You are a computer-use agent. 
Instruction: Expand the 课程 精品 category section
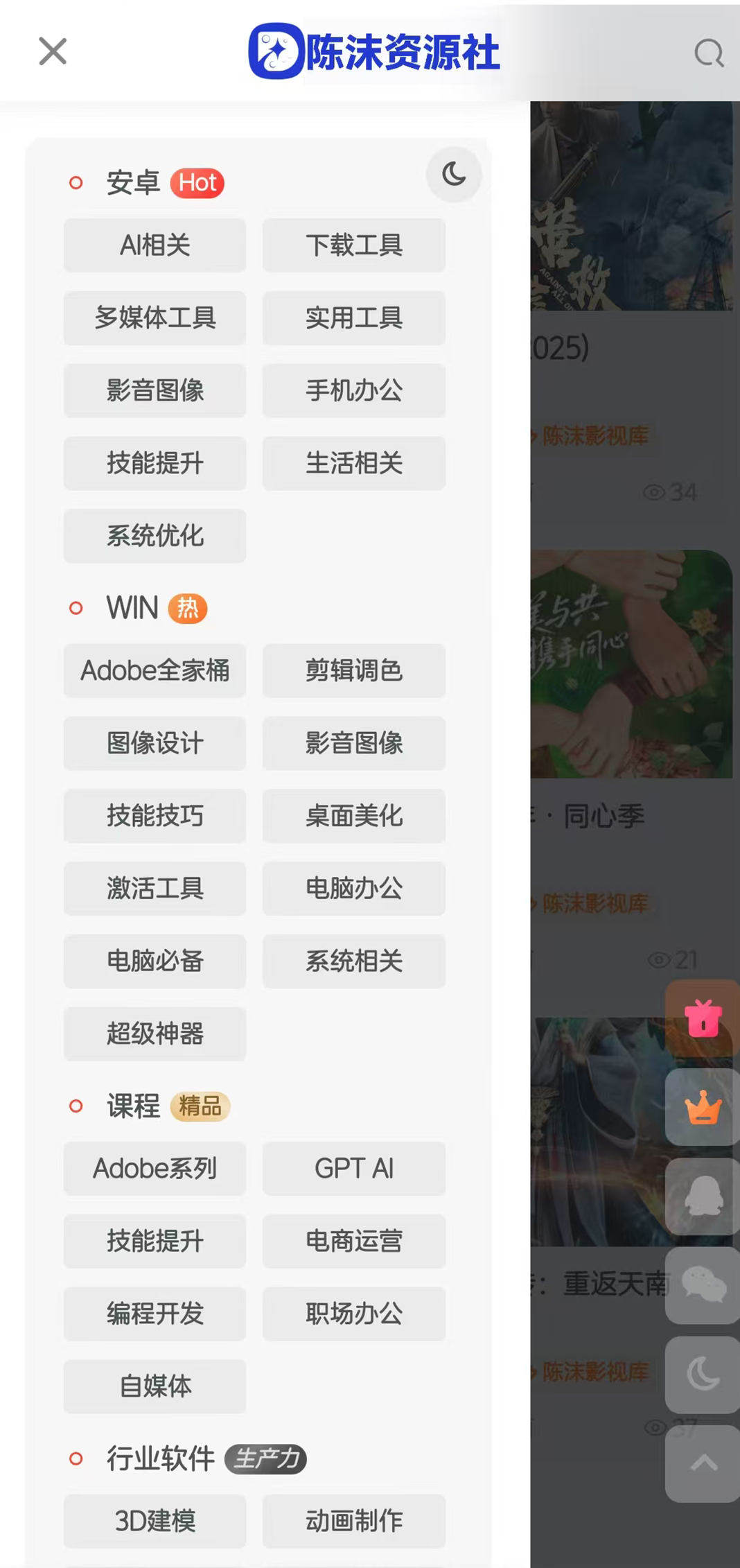coord(132,1106)
